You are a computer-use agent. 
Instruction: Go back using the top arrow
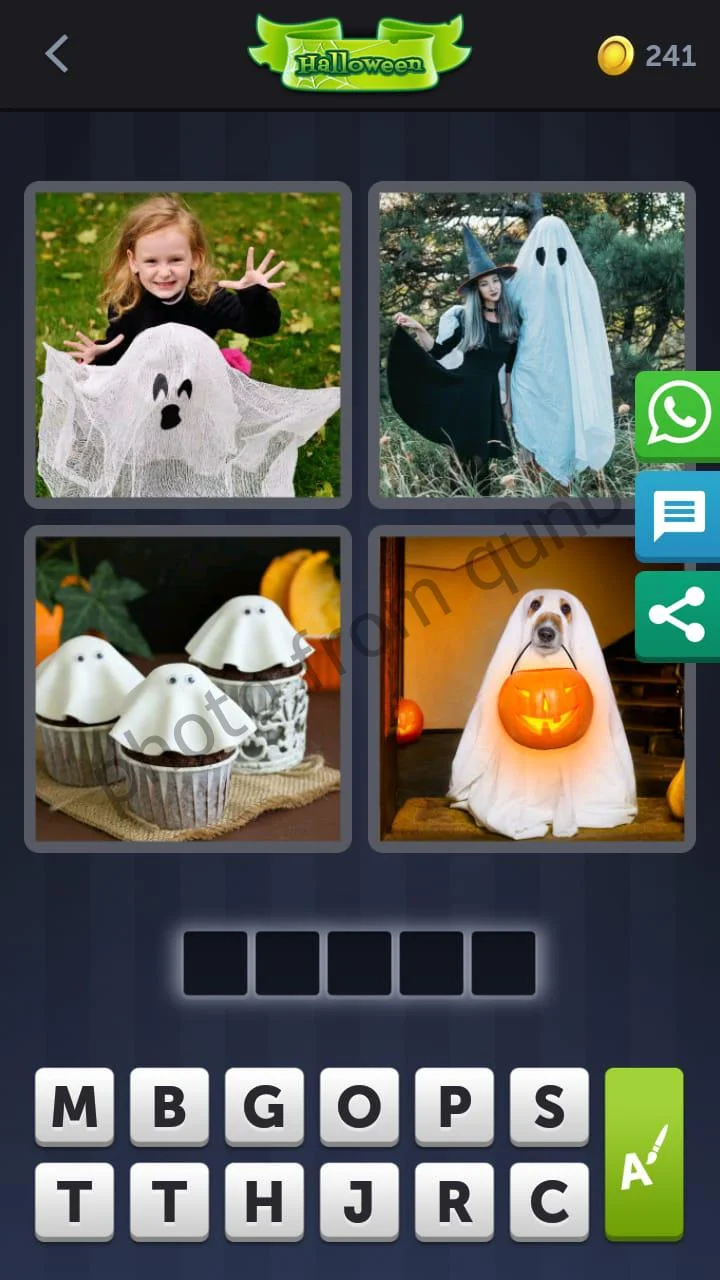pos(57,54)
